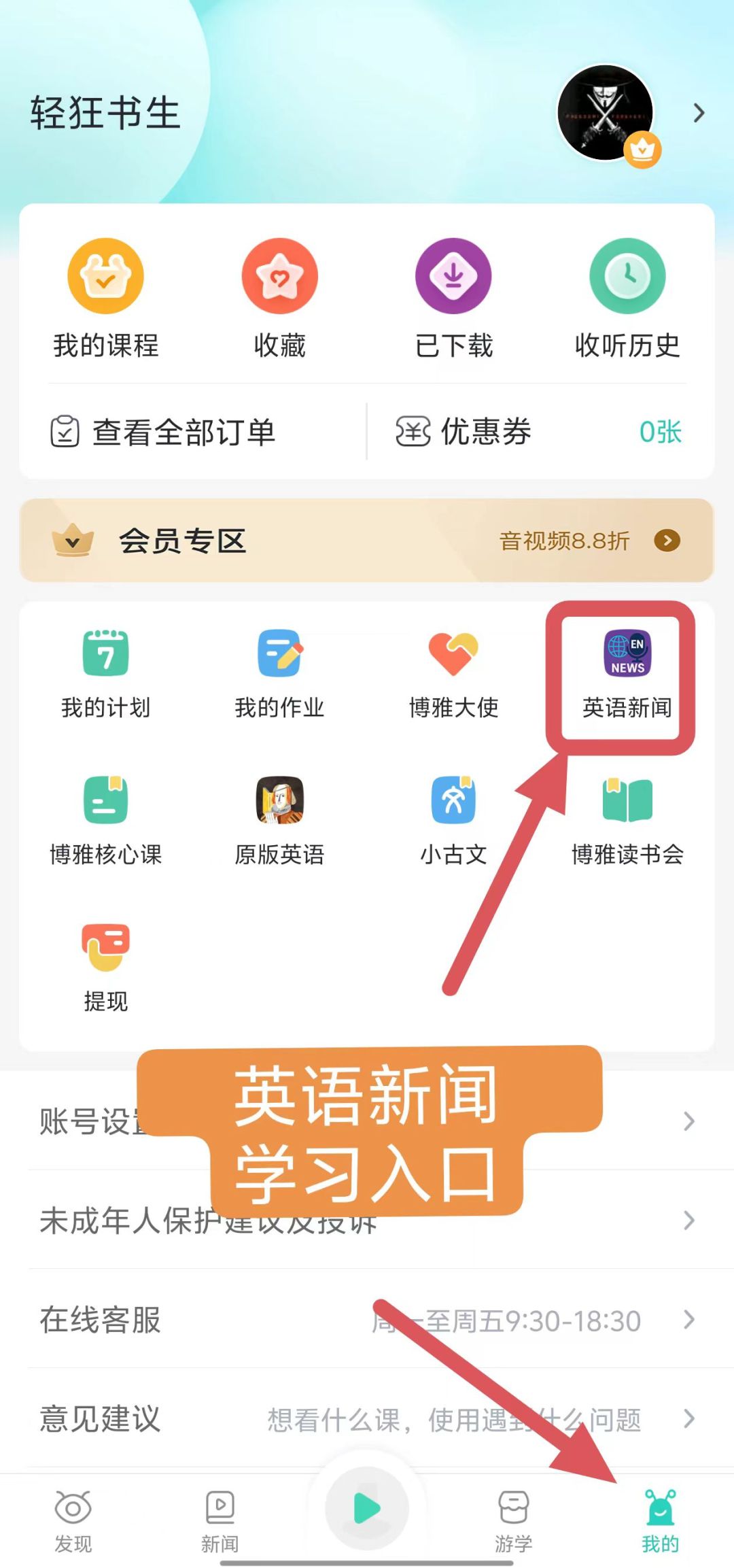Tap 查看全部订单
Screen dimensions: 734x1568
coord(163,432)
